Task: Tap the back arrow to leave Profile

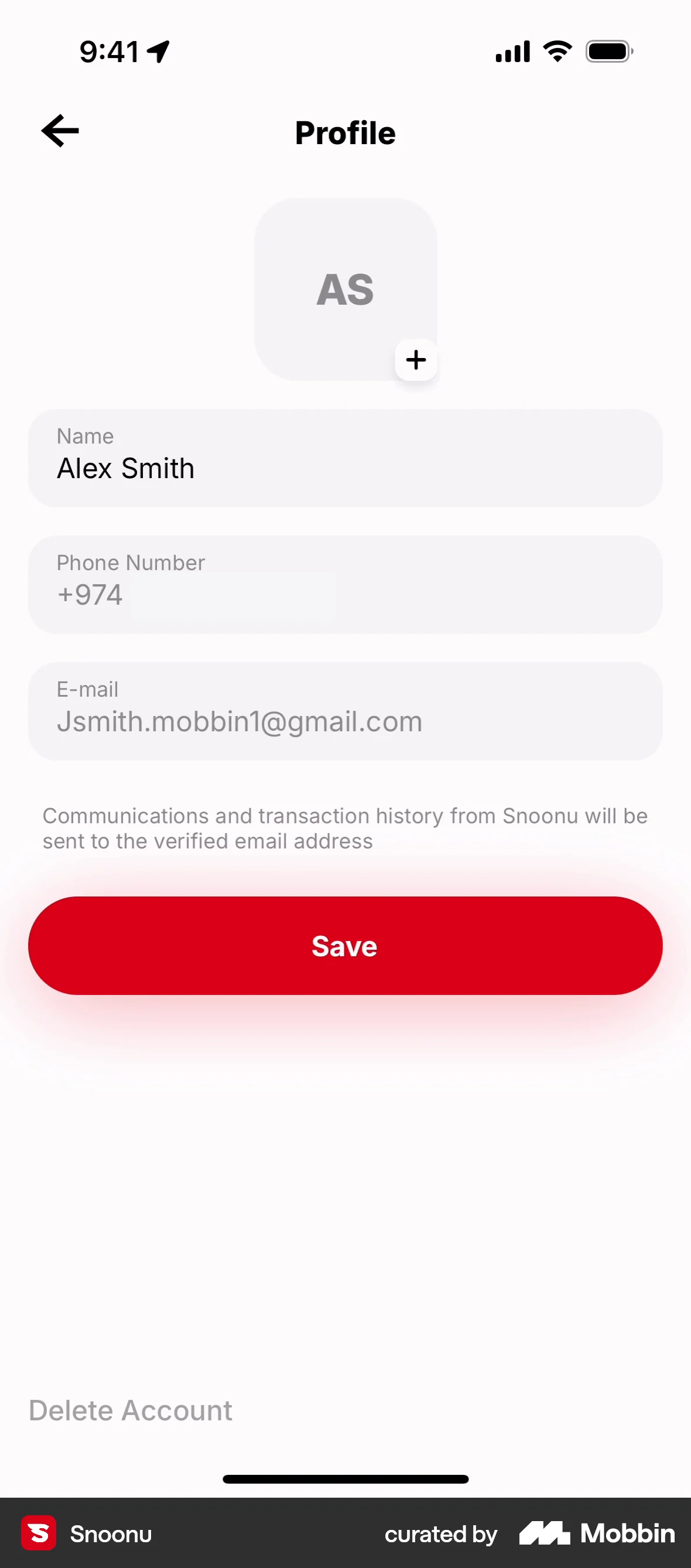Action: [x=59, y=130]
